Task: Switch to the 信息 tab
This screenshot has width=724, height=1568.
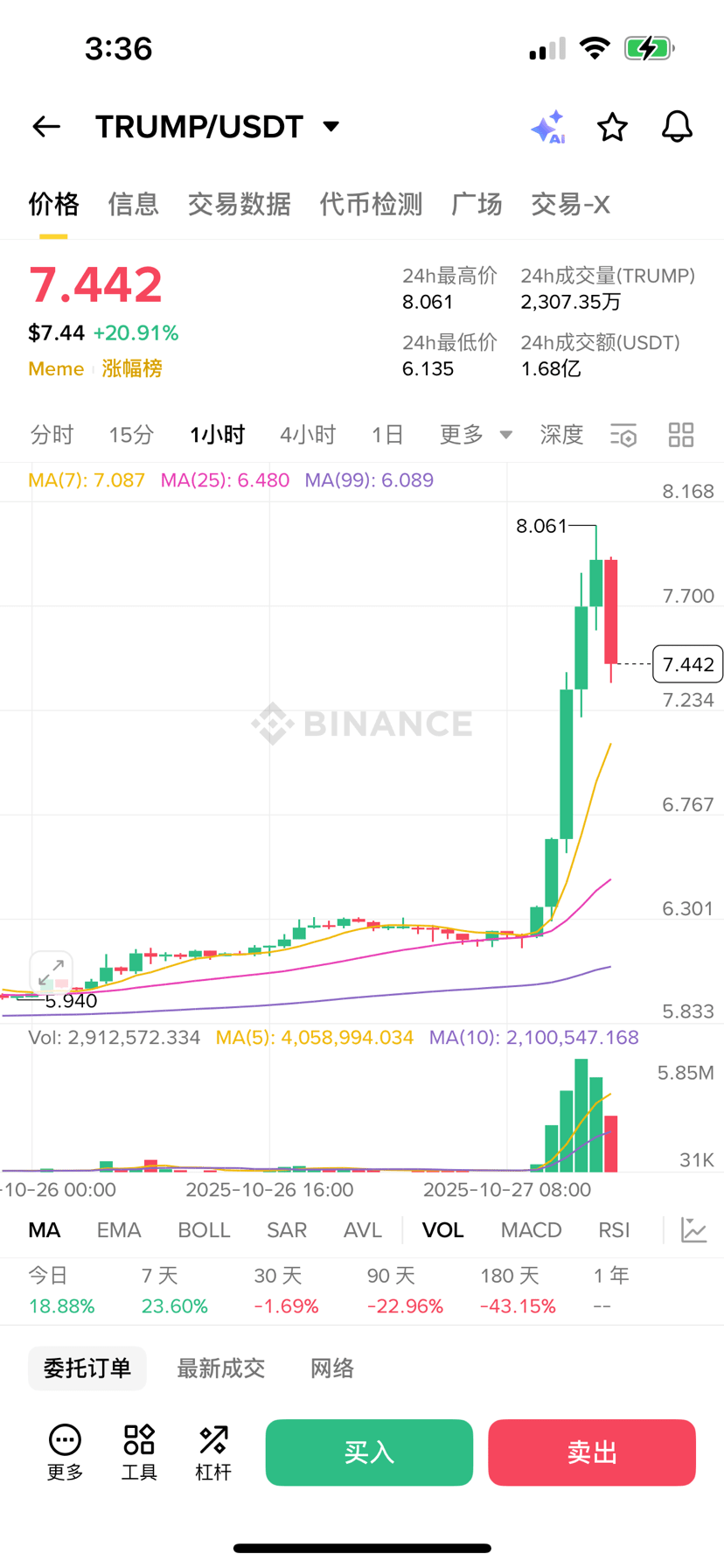Action: point(133,205)
